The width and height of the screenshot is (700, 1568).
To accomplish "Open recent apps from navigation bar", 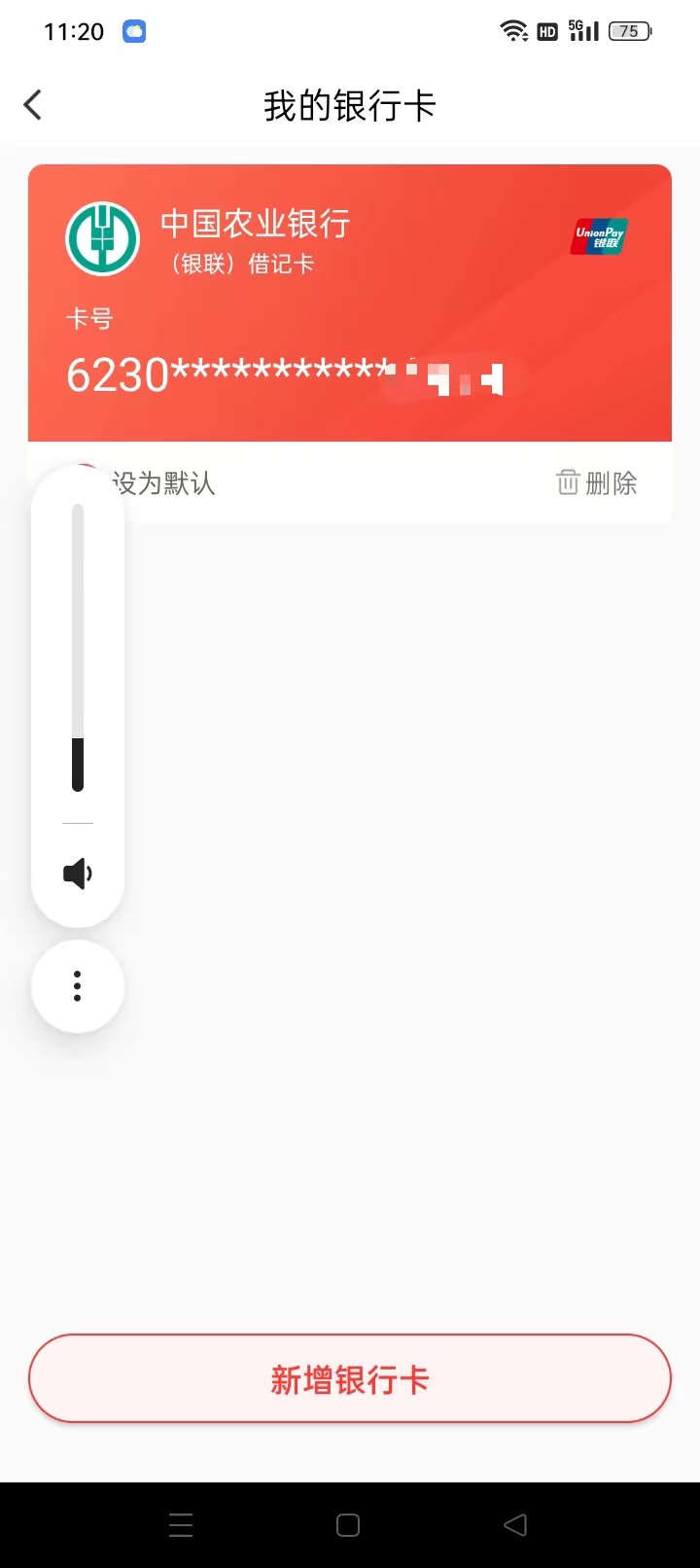I will click(x=181, y=1525).
